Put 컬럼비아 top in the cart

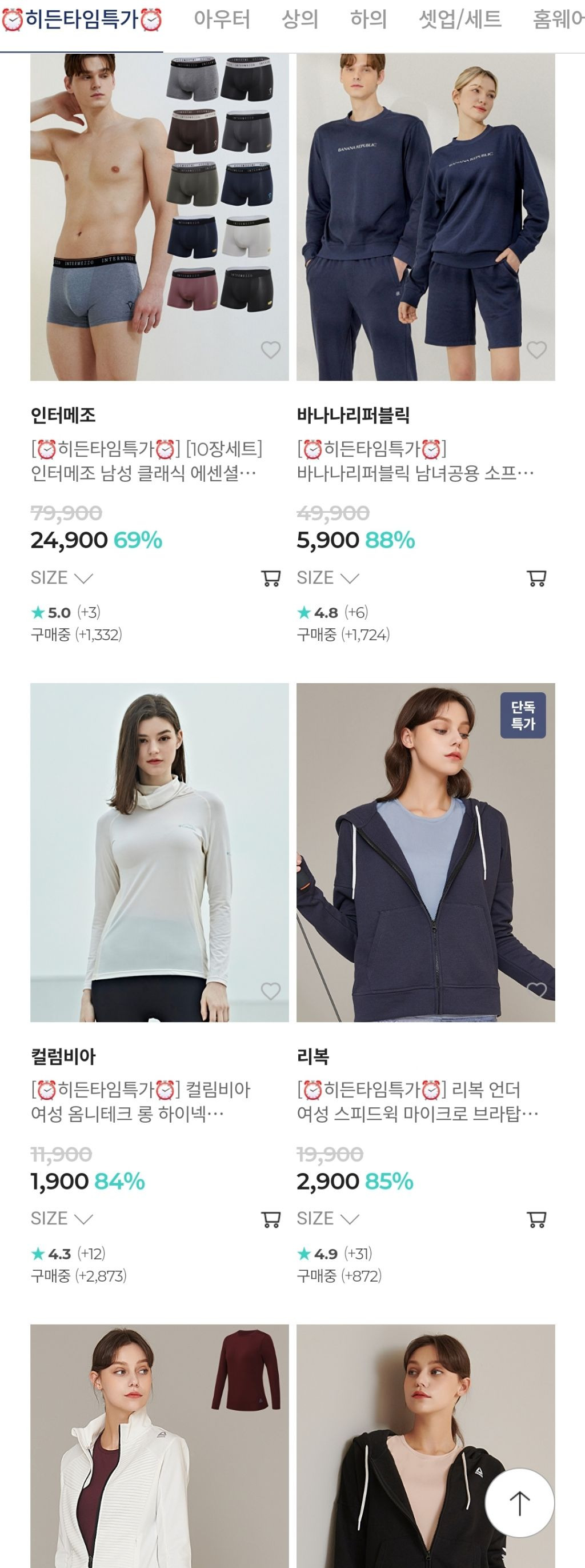pos(271,1219)
